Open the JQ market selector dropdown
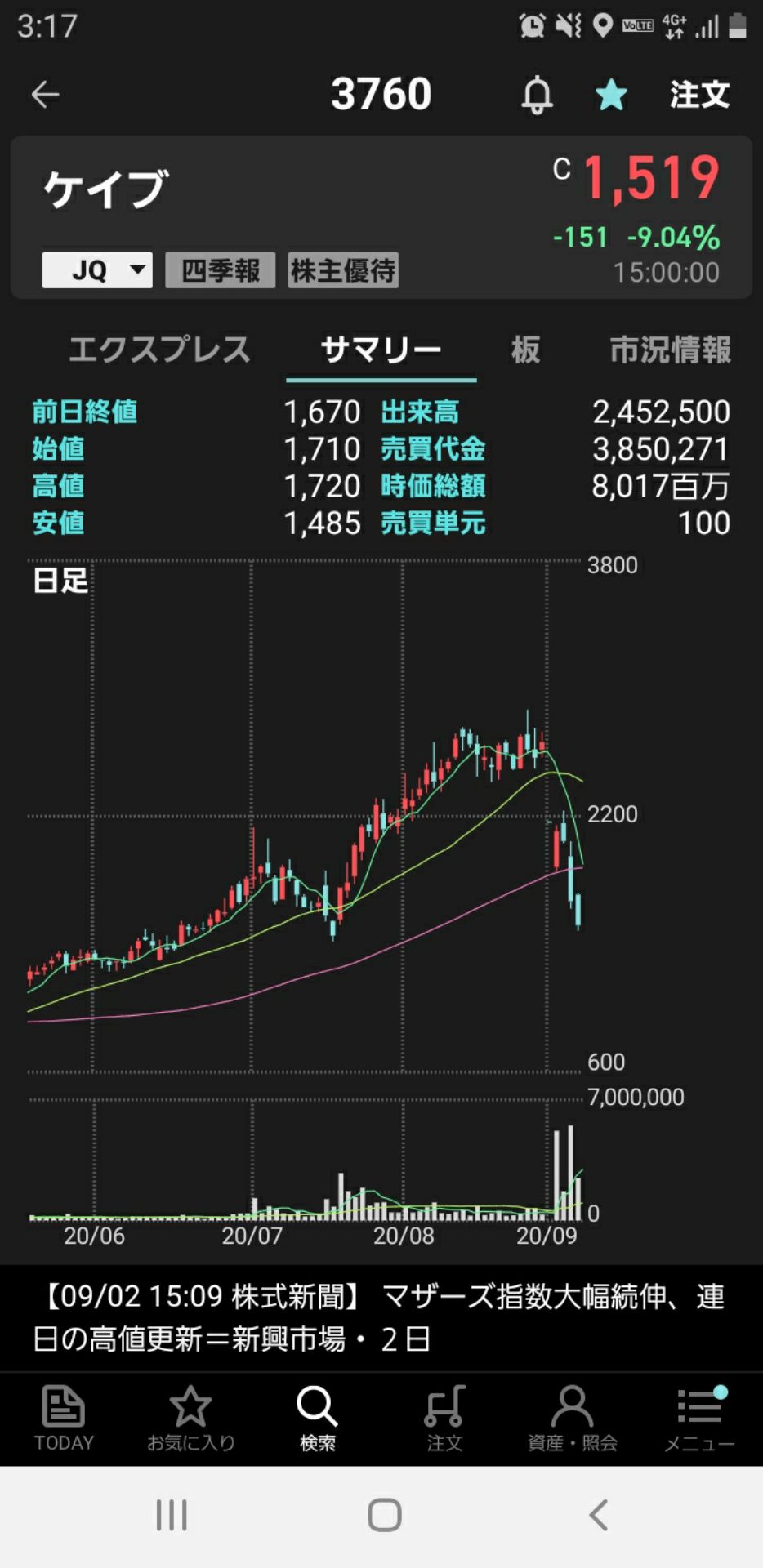 tap(96, 269)
